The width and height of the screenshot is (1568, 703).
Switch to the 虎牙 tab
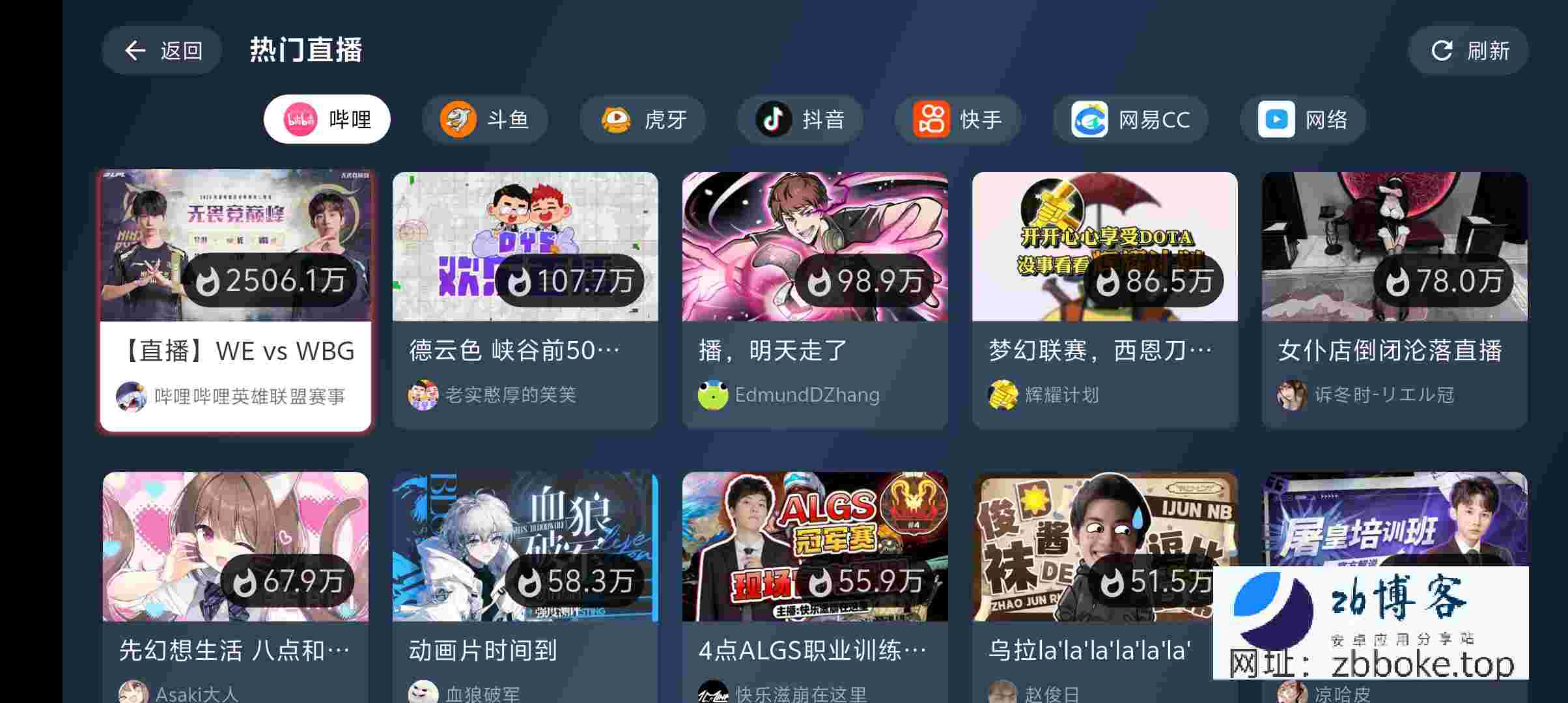pos(643,119)
